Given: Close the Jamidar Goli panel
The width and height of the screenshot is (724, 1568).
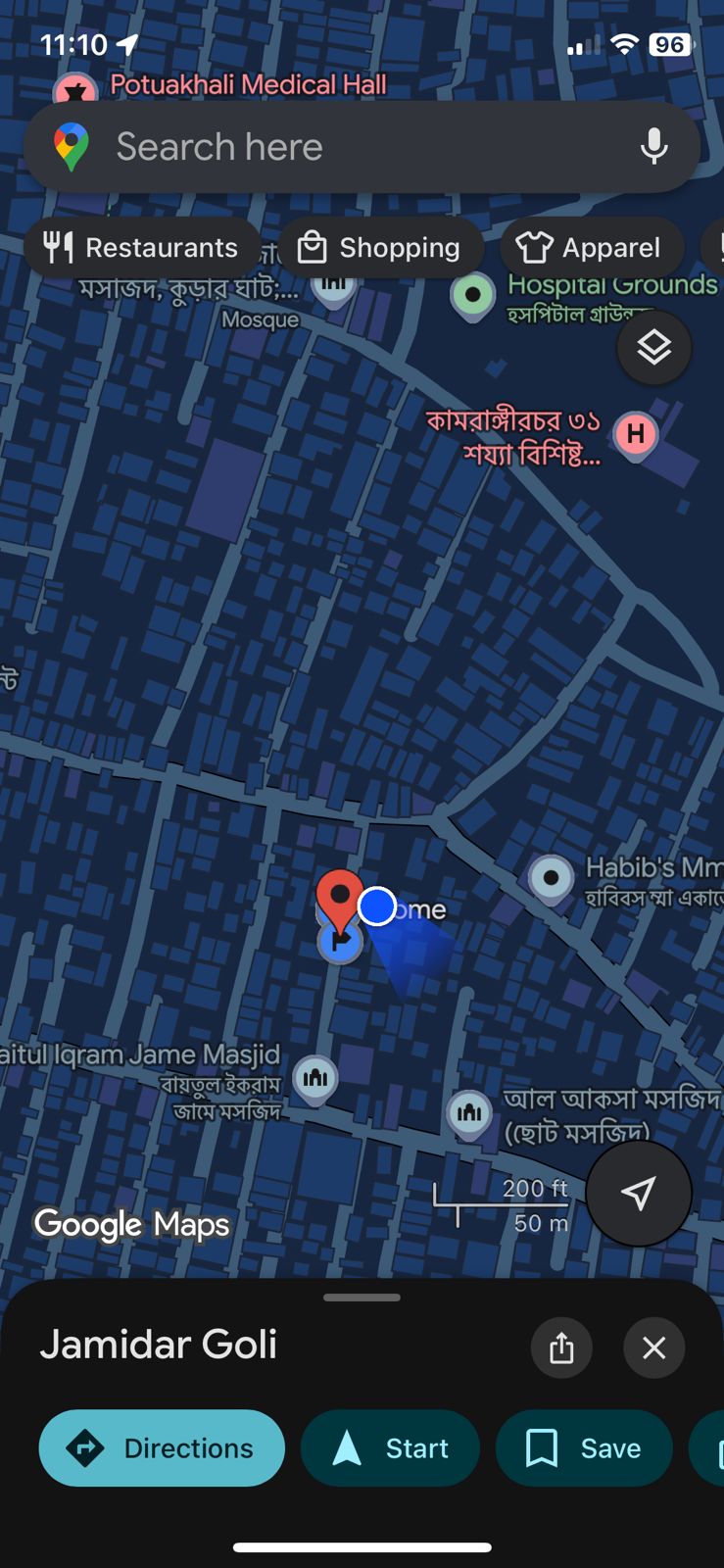Looking at the screenshot, I should point(653,1347).
